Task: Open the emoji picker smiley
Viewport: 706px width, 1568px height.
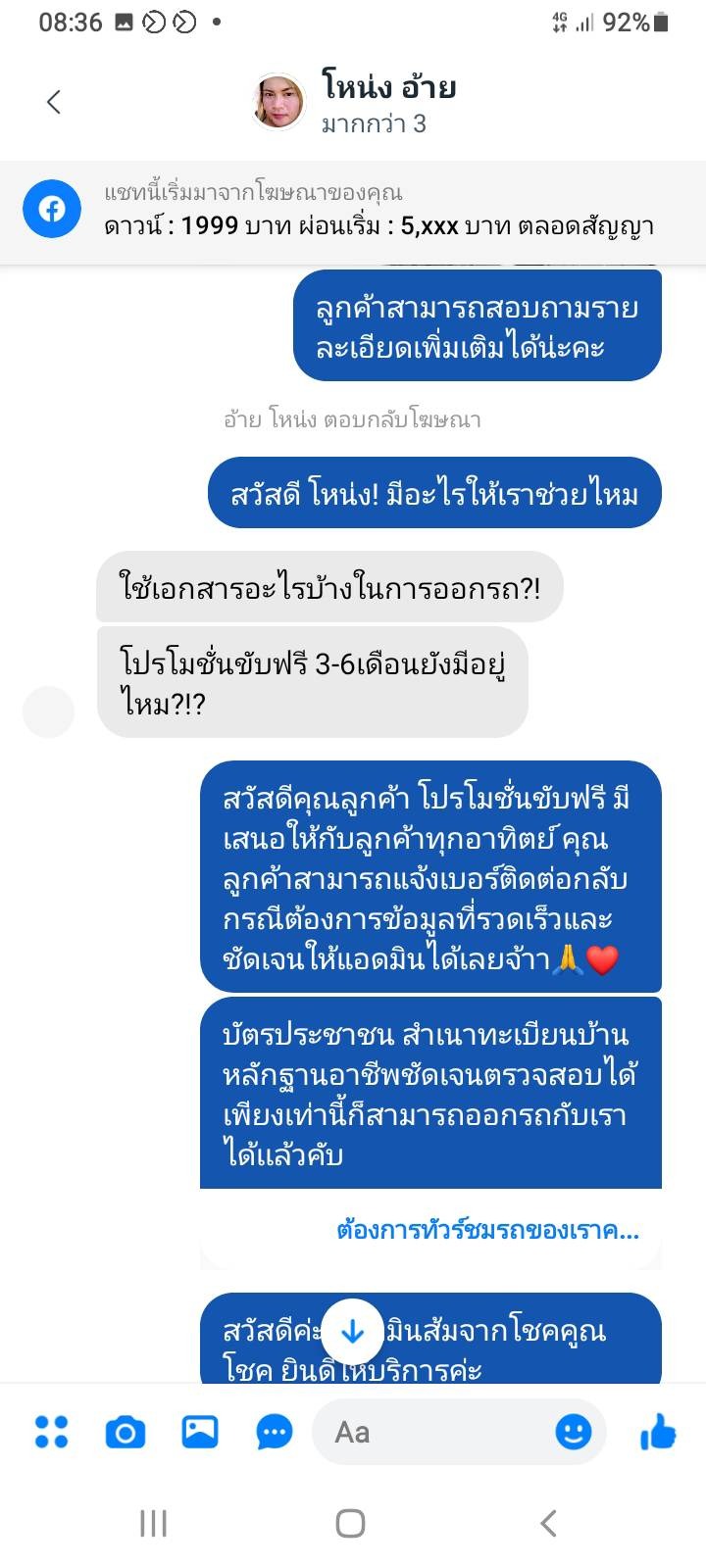Action: point(574,1432)
